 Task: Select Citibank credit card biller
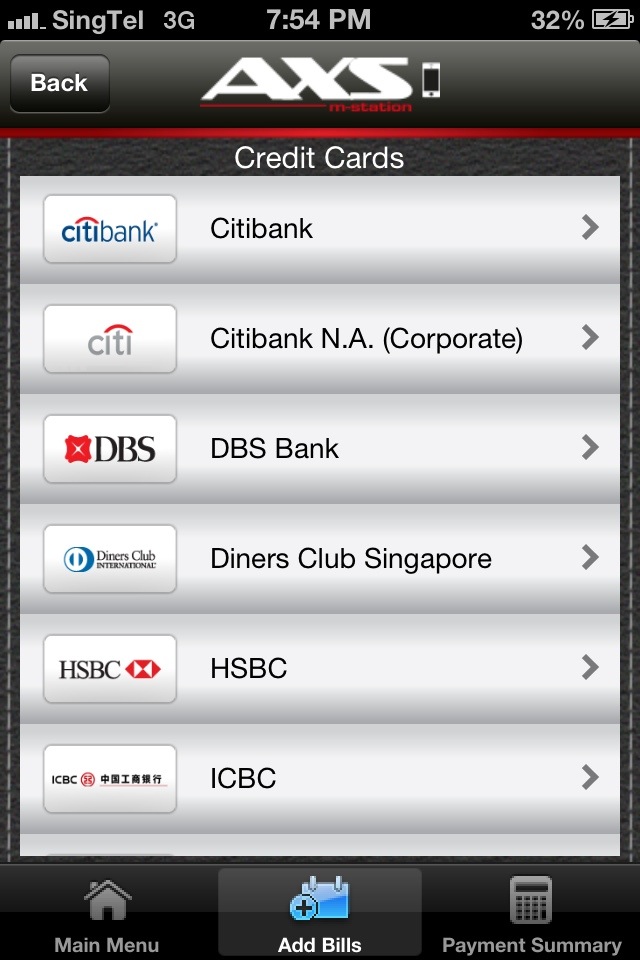coord(320,229)
